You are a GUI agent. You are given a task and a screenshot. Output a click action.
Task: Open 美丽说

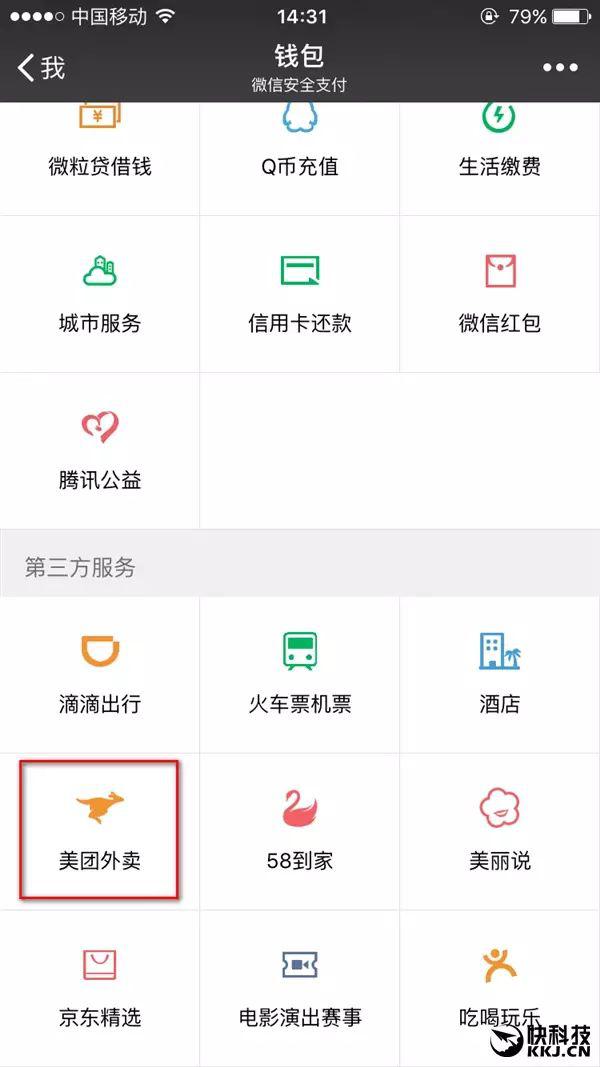[x=500, y=832]
